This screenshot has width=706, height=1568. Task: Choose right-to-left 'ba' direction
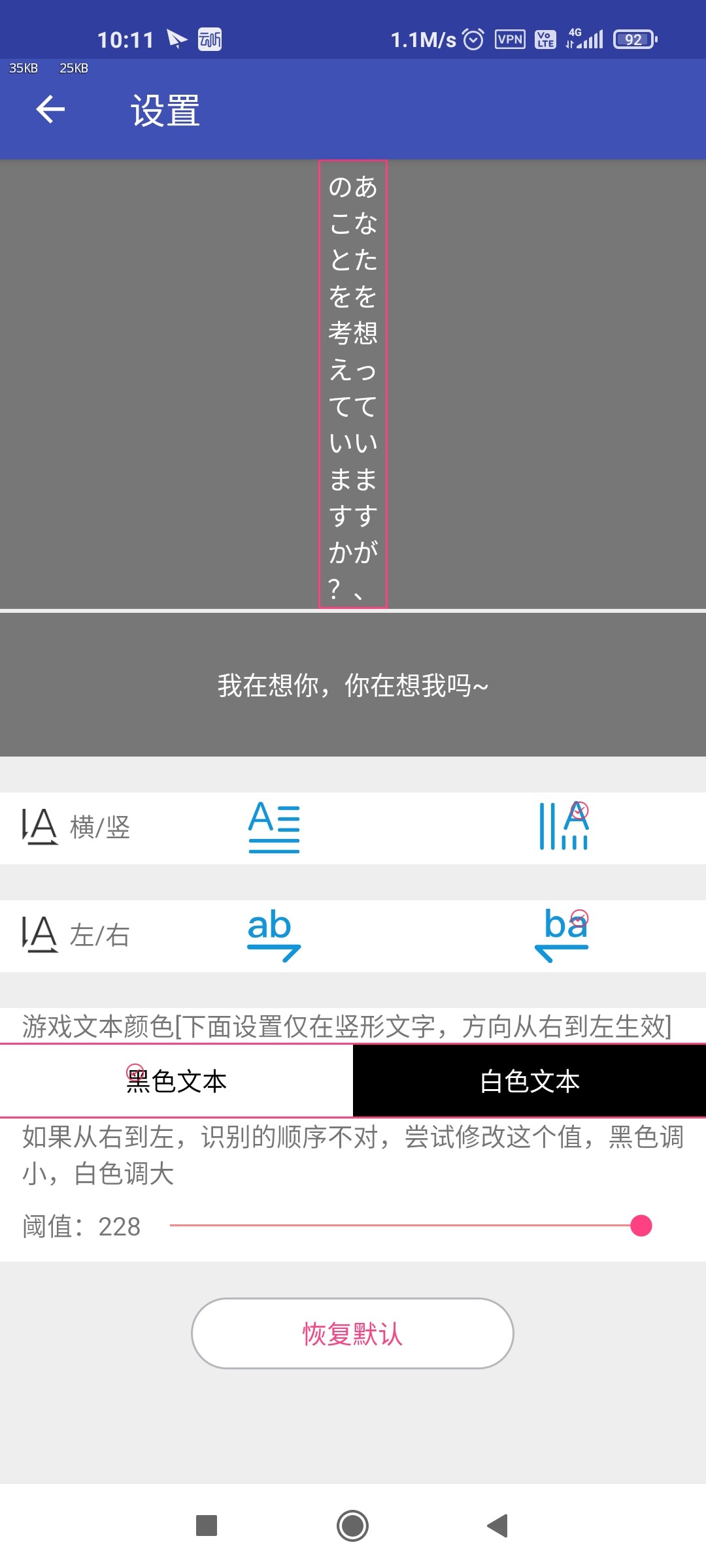[563, 935]
